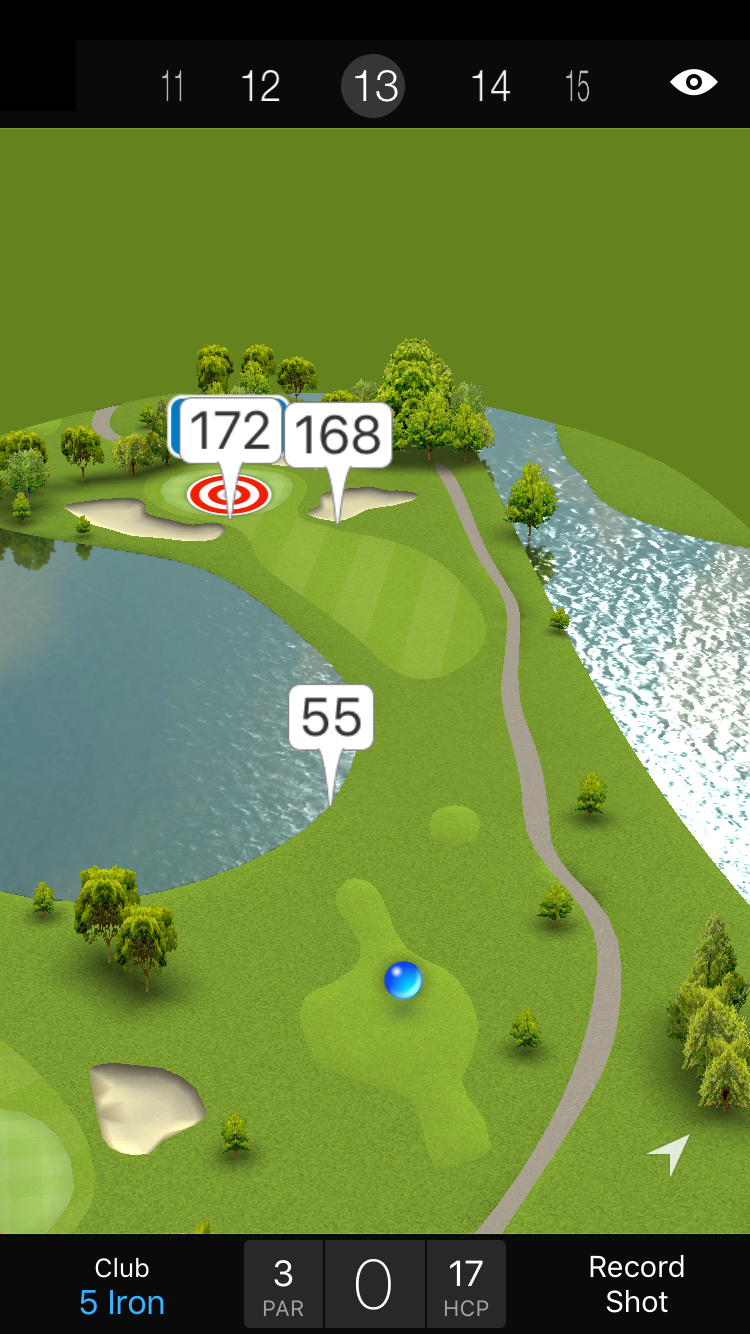Toggle the eye view icon

click(x=693, y=83)
